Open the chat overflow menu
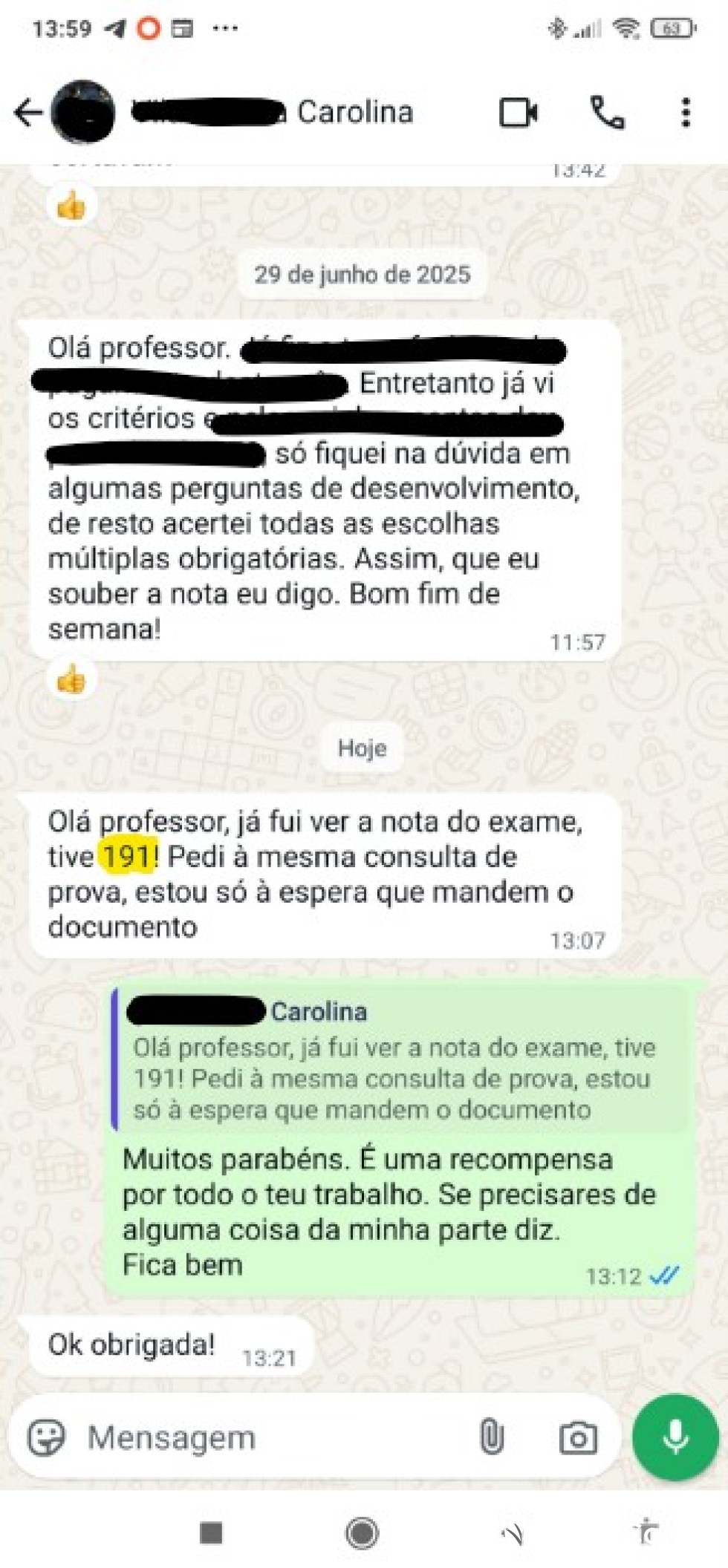This screenshot has width=728, height=1568. [x=686, y=113]
